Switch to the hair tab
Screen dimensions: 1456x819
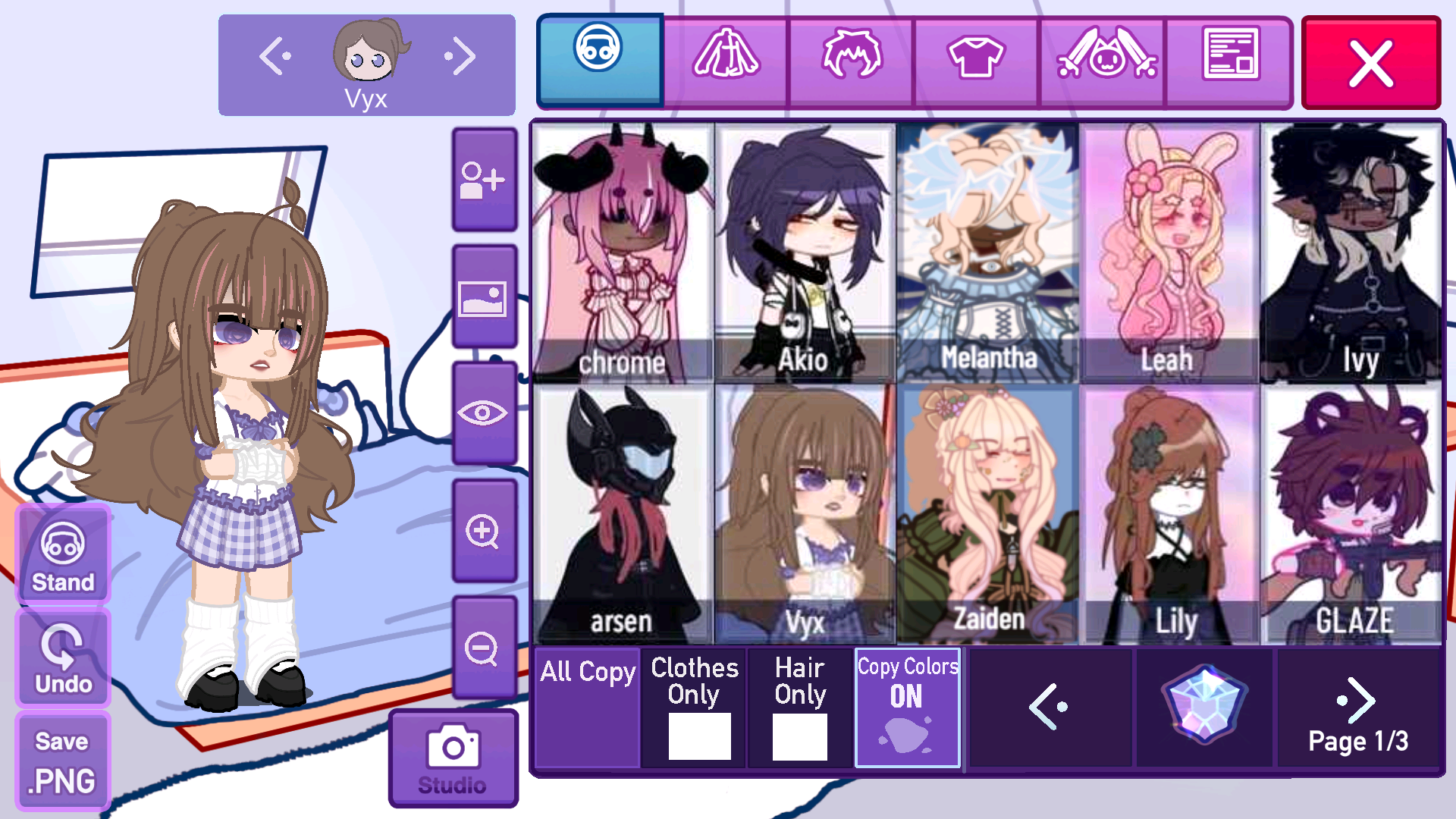[x=852, y=56]
